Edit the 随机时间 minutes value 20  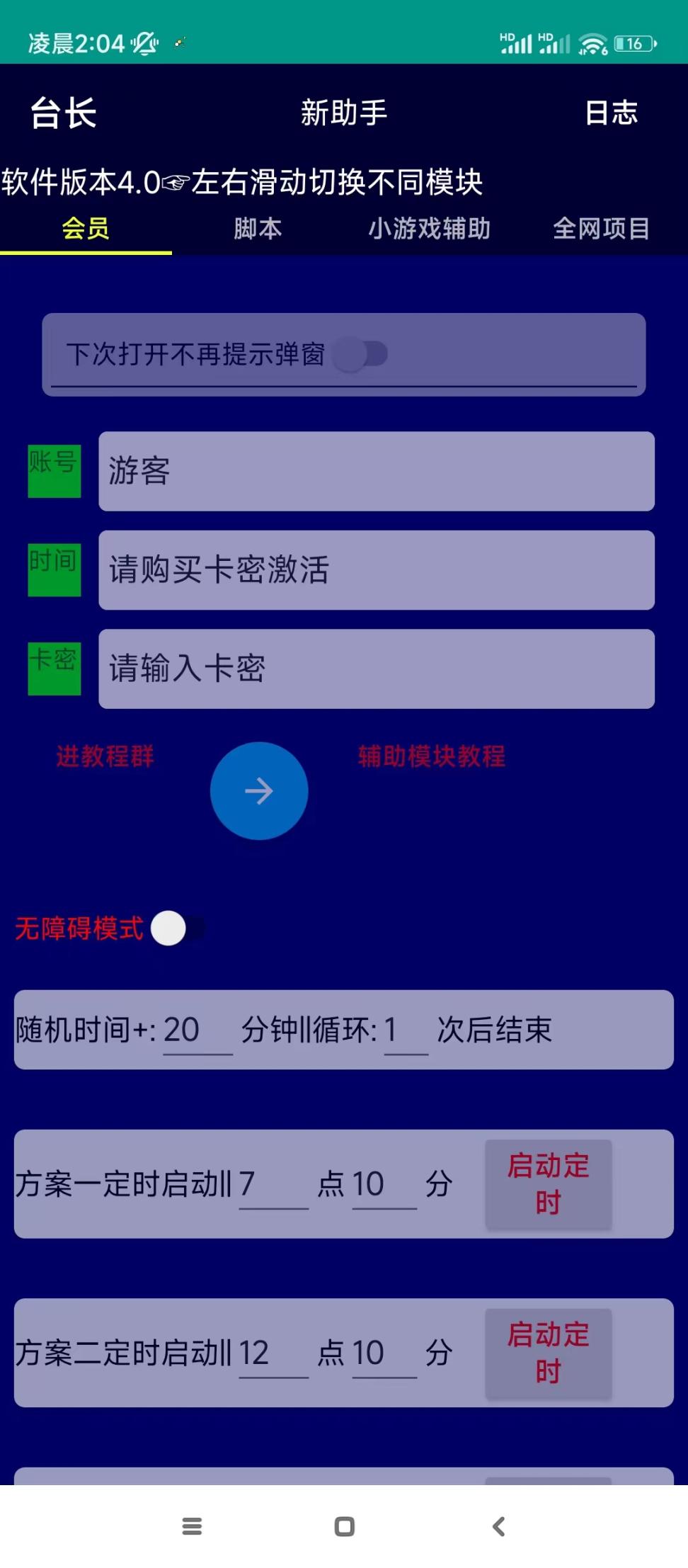point(197,1030)
